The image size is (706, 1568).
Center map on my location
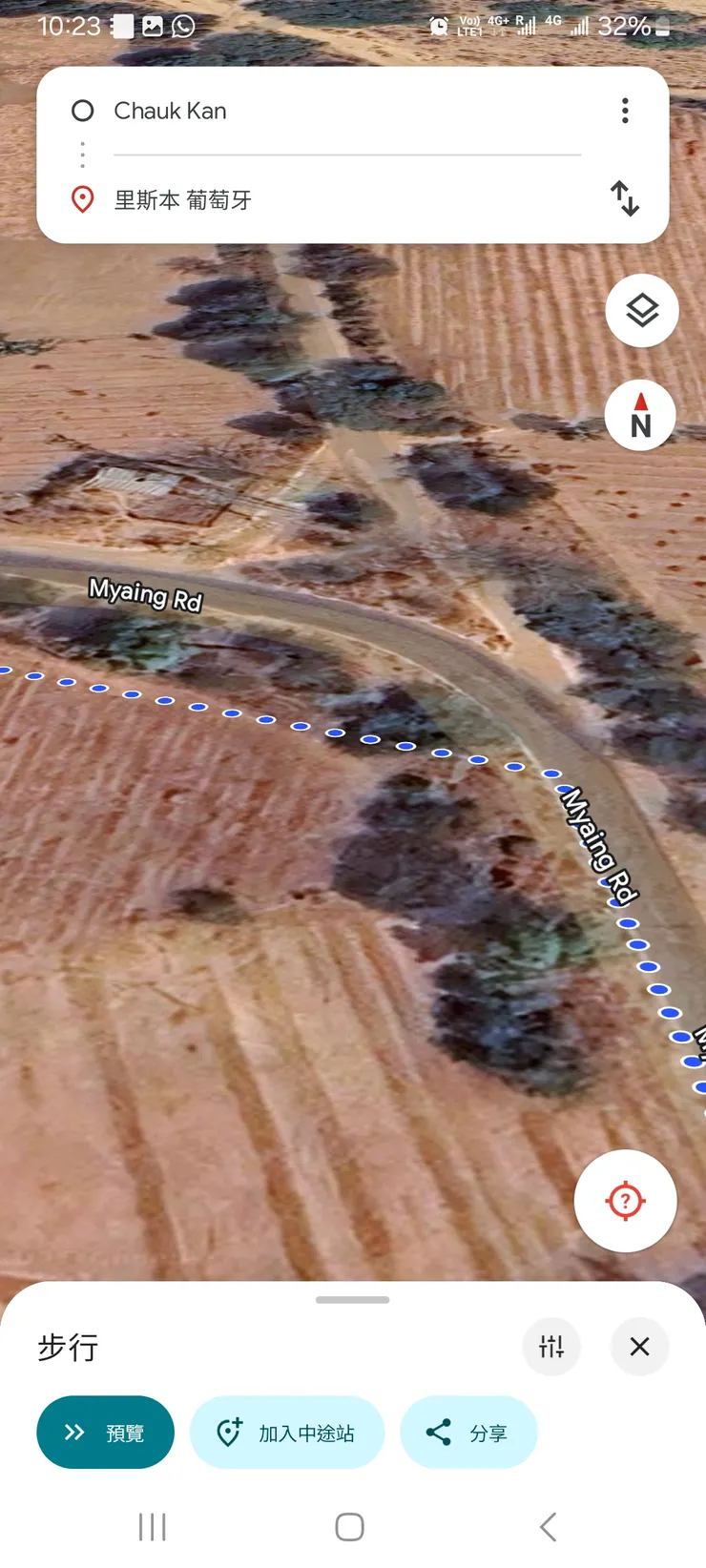tap(626, 1201)
